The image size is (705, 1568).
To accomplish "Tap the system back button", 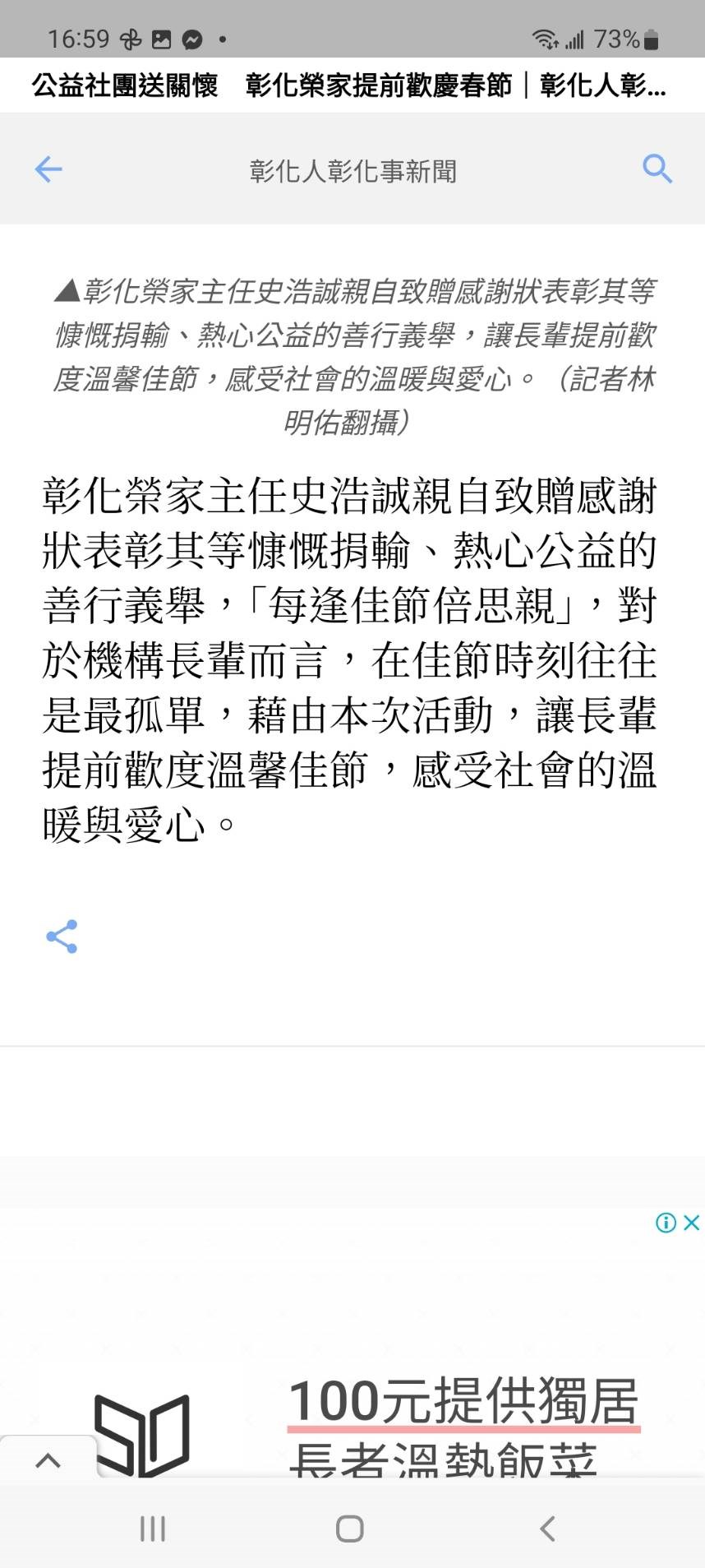I will (x=548, y=1529).
